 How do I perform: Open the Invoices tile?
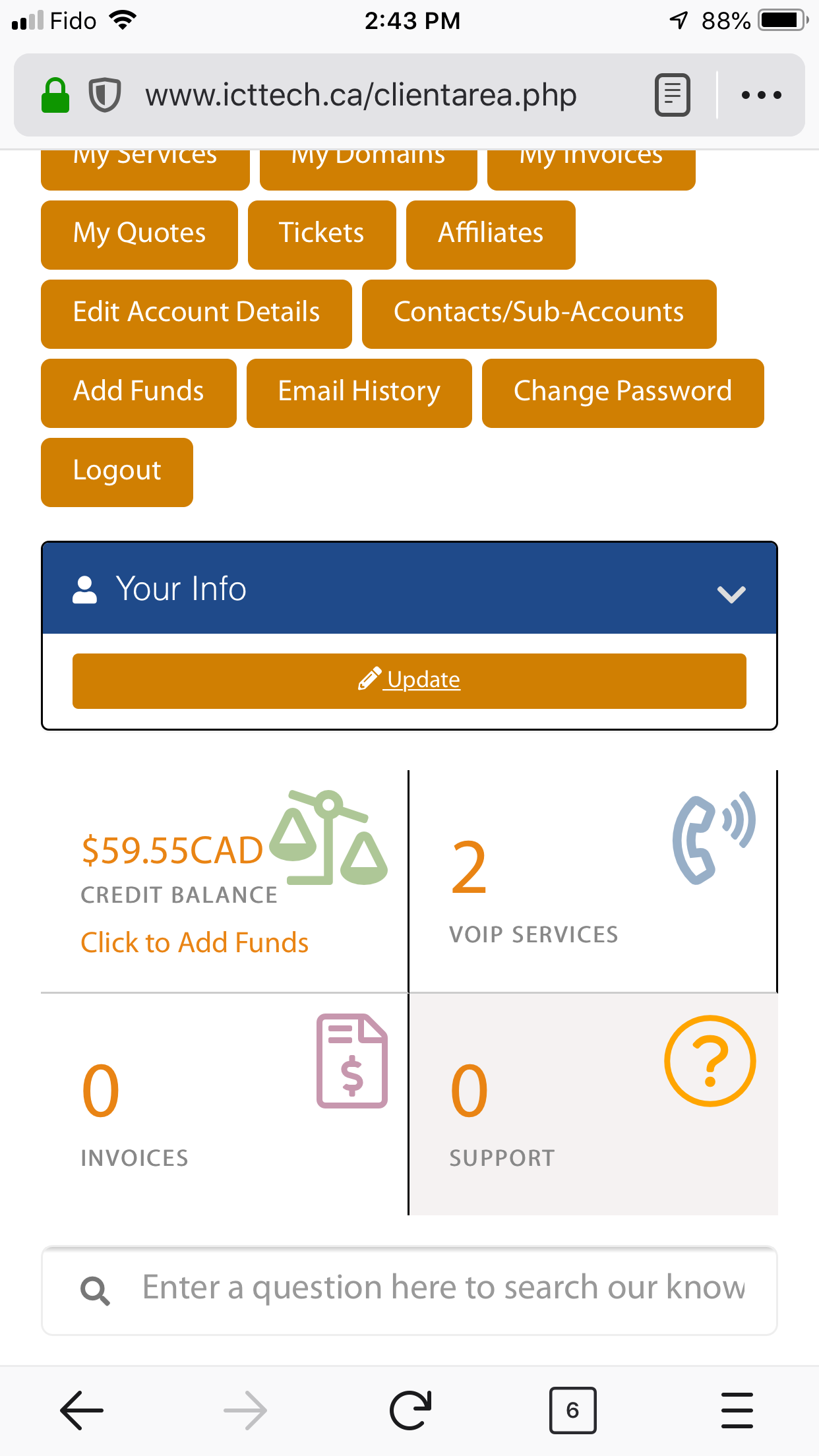pos(224,1104)
